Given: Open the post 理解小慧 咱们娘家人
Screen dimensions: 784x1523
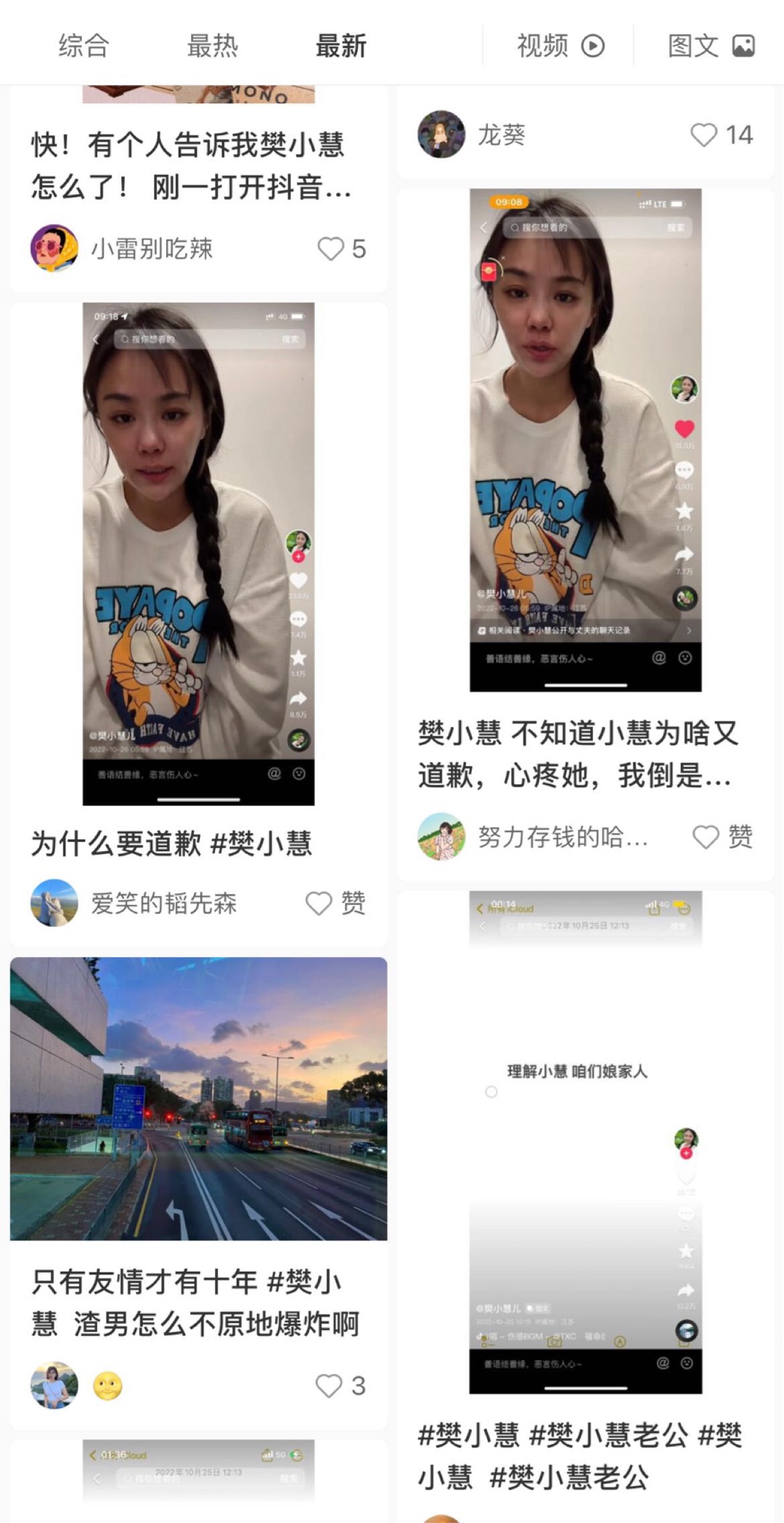Looking at the screenshot, I should (585, 1142).
